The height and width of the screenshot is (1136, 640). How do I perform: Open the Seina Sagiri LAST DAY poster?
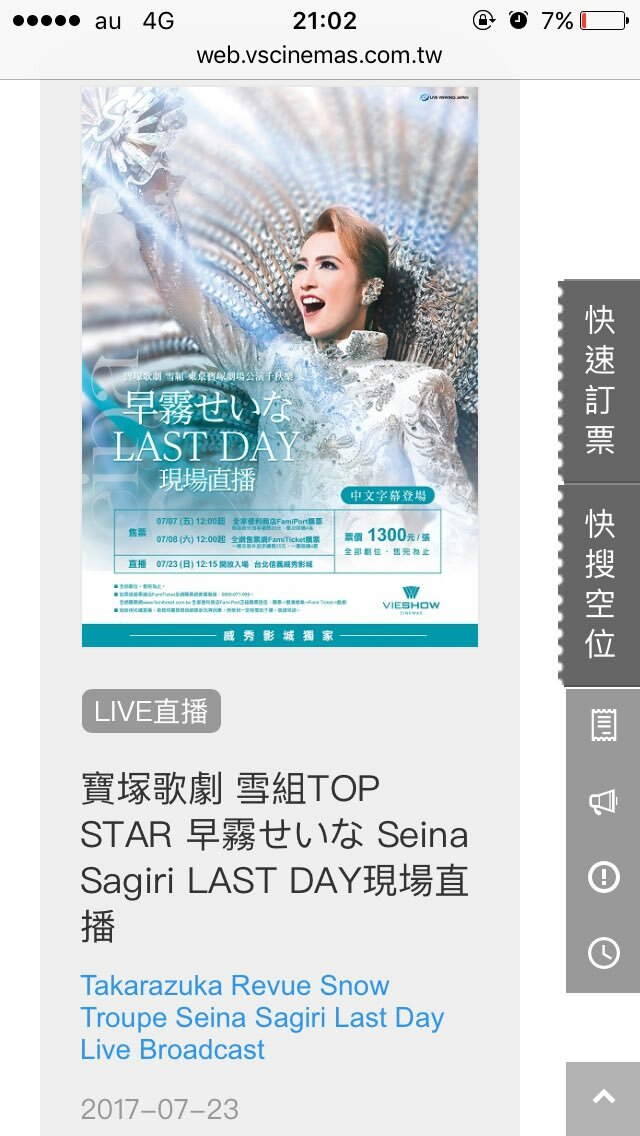280,367
